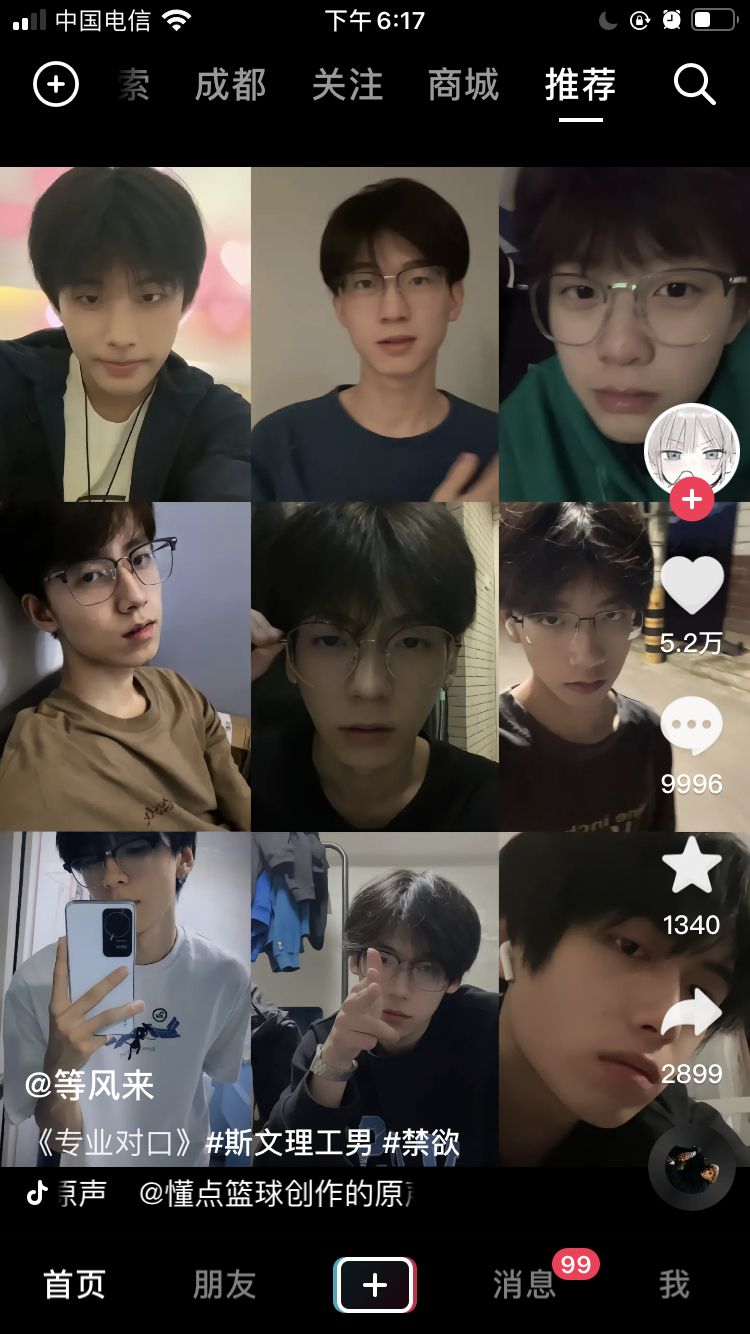Open the original sound by 懂点篮球
Viewport: 750px width, 1334px height.
[276, 1194]
